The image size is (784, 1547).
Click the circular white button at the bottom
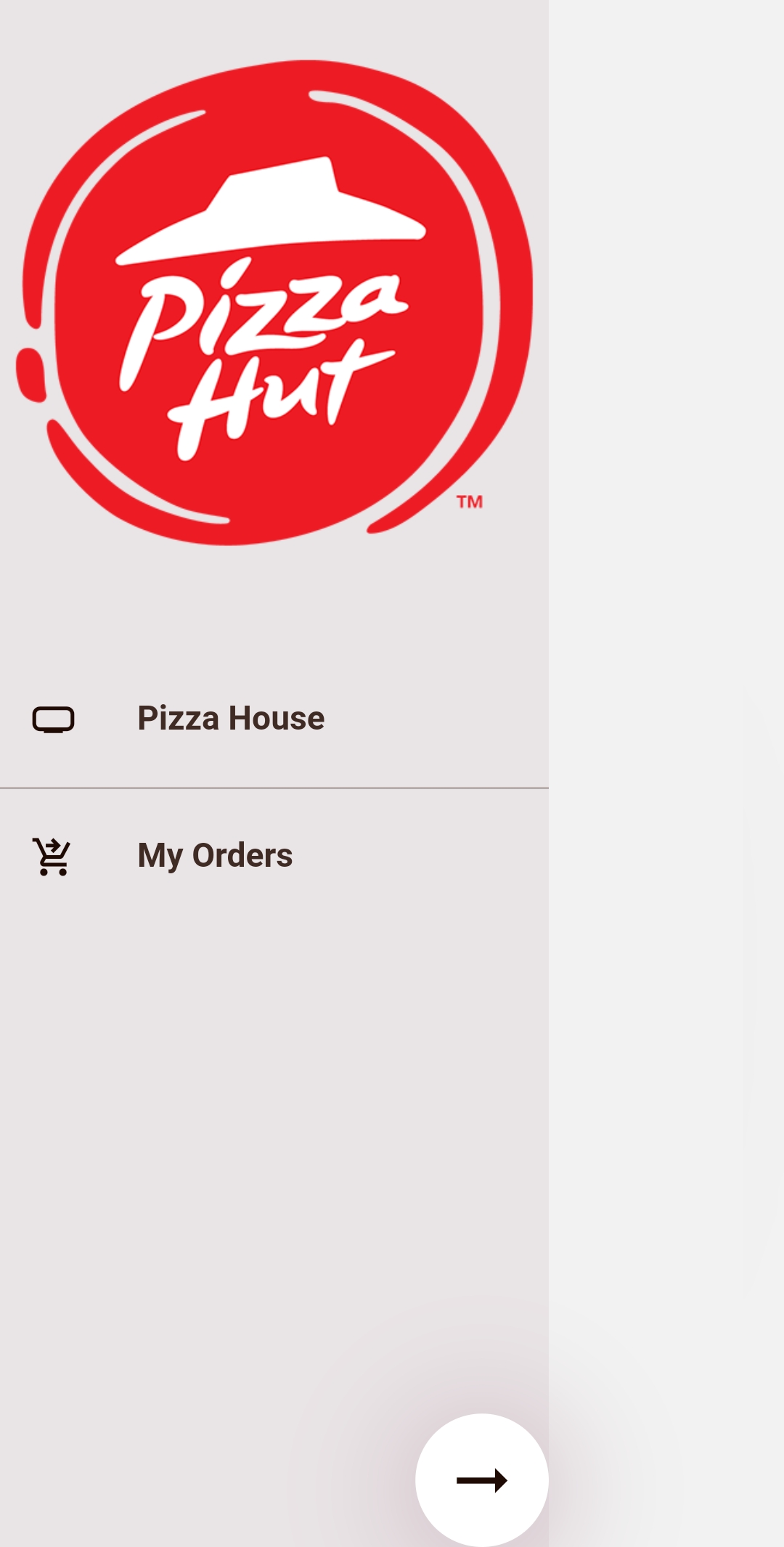(x=481, y=1481)
